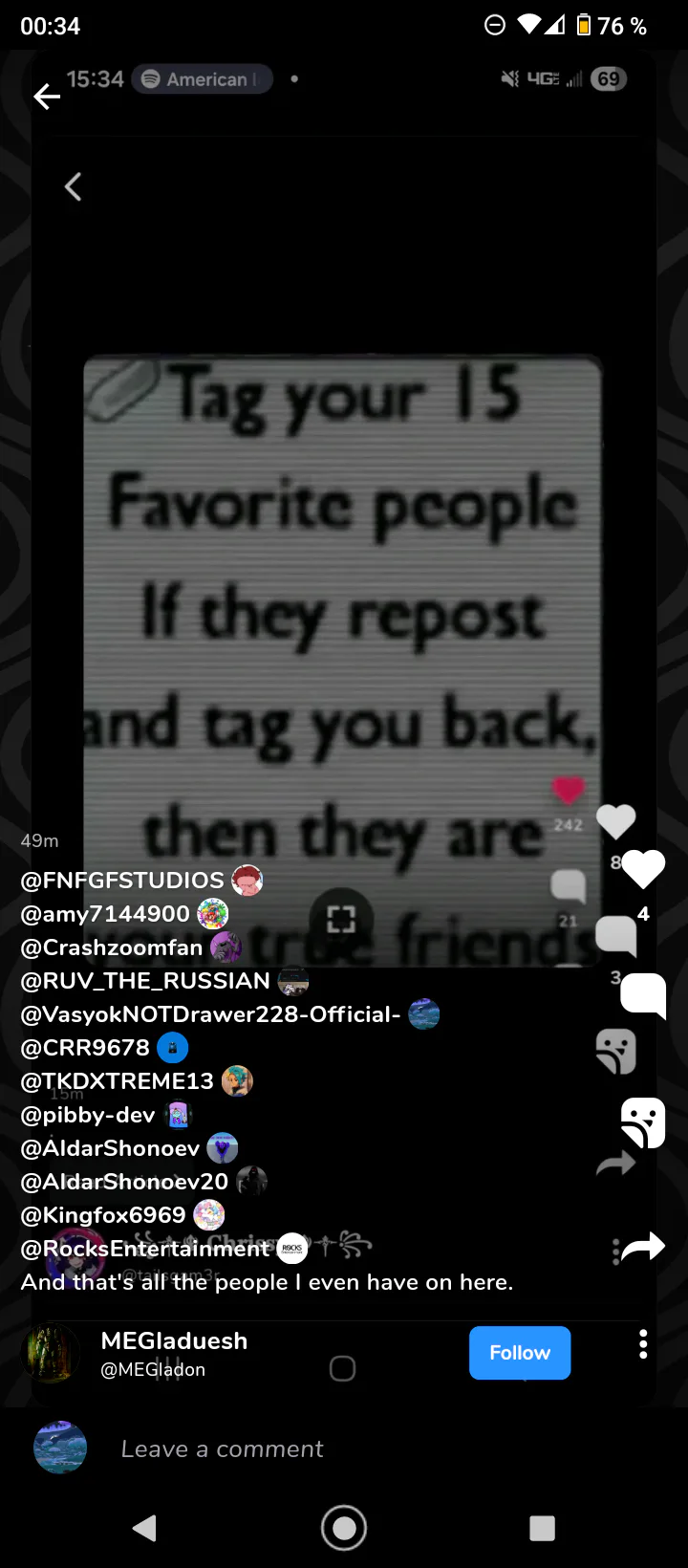Share this post
688x1568 pixels.
[643, 1246]
